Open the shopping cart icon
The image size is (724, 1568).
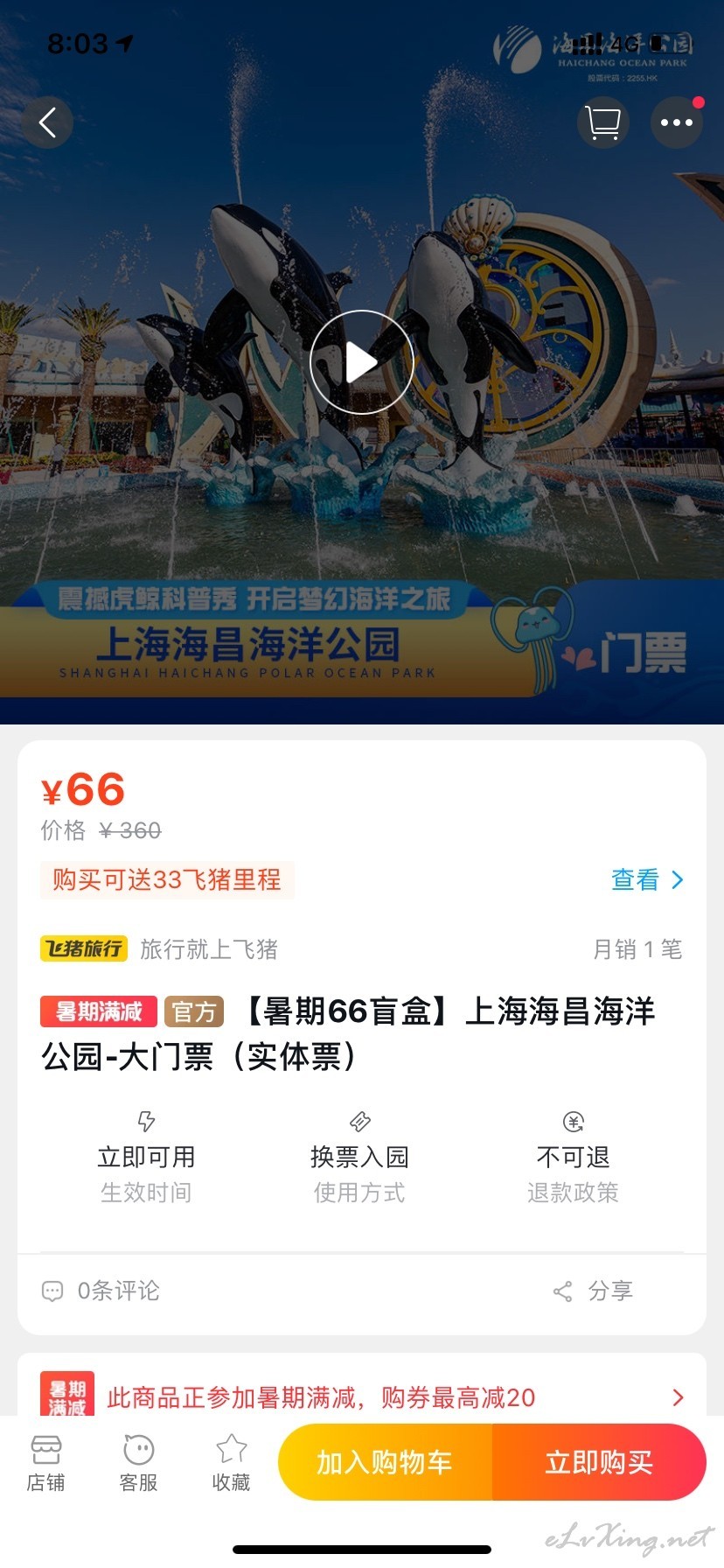click(x=603, y=122)
